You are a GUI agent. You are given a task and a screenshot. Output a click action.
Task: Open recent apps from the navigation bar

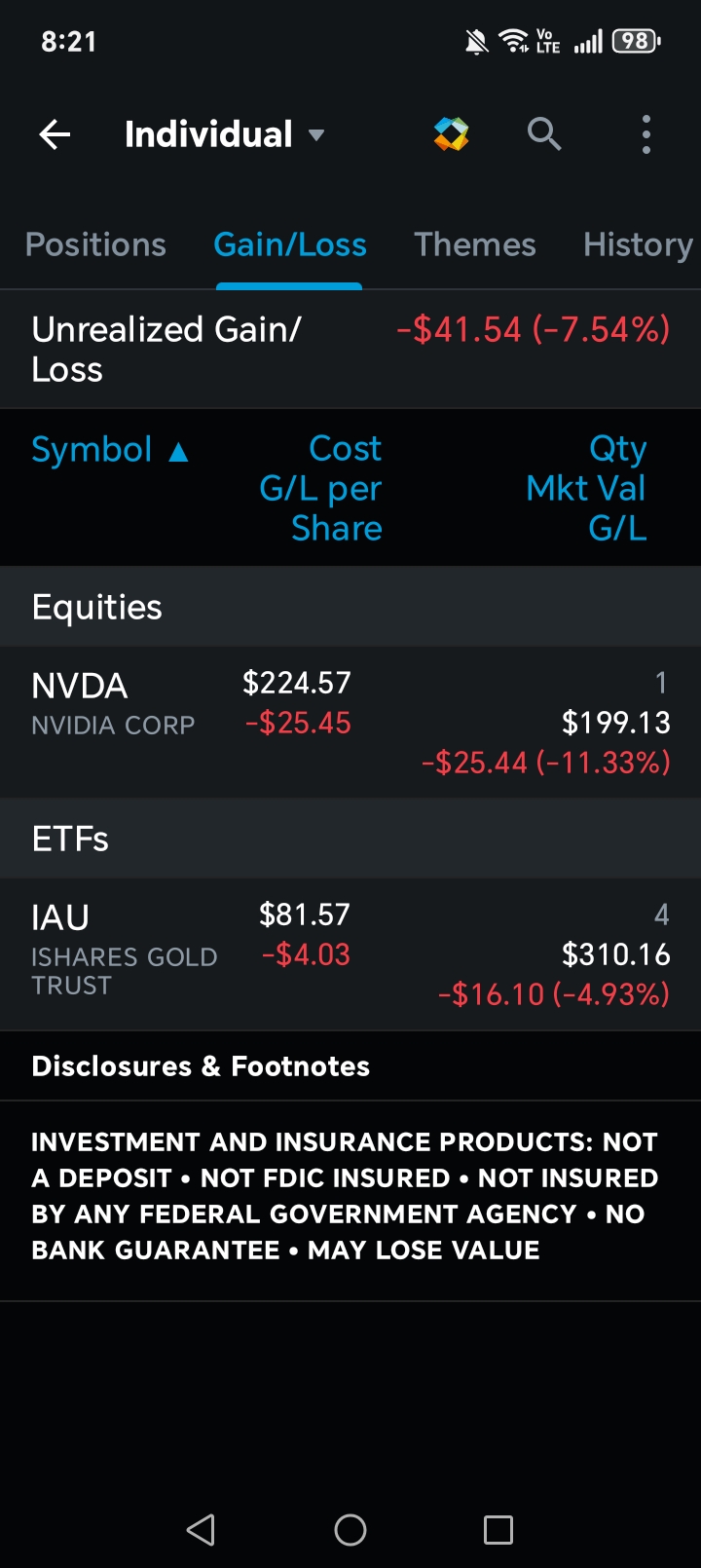(x=498, y=1530)
